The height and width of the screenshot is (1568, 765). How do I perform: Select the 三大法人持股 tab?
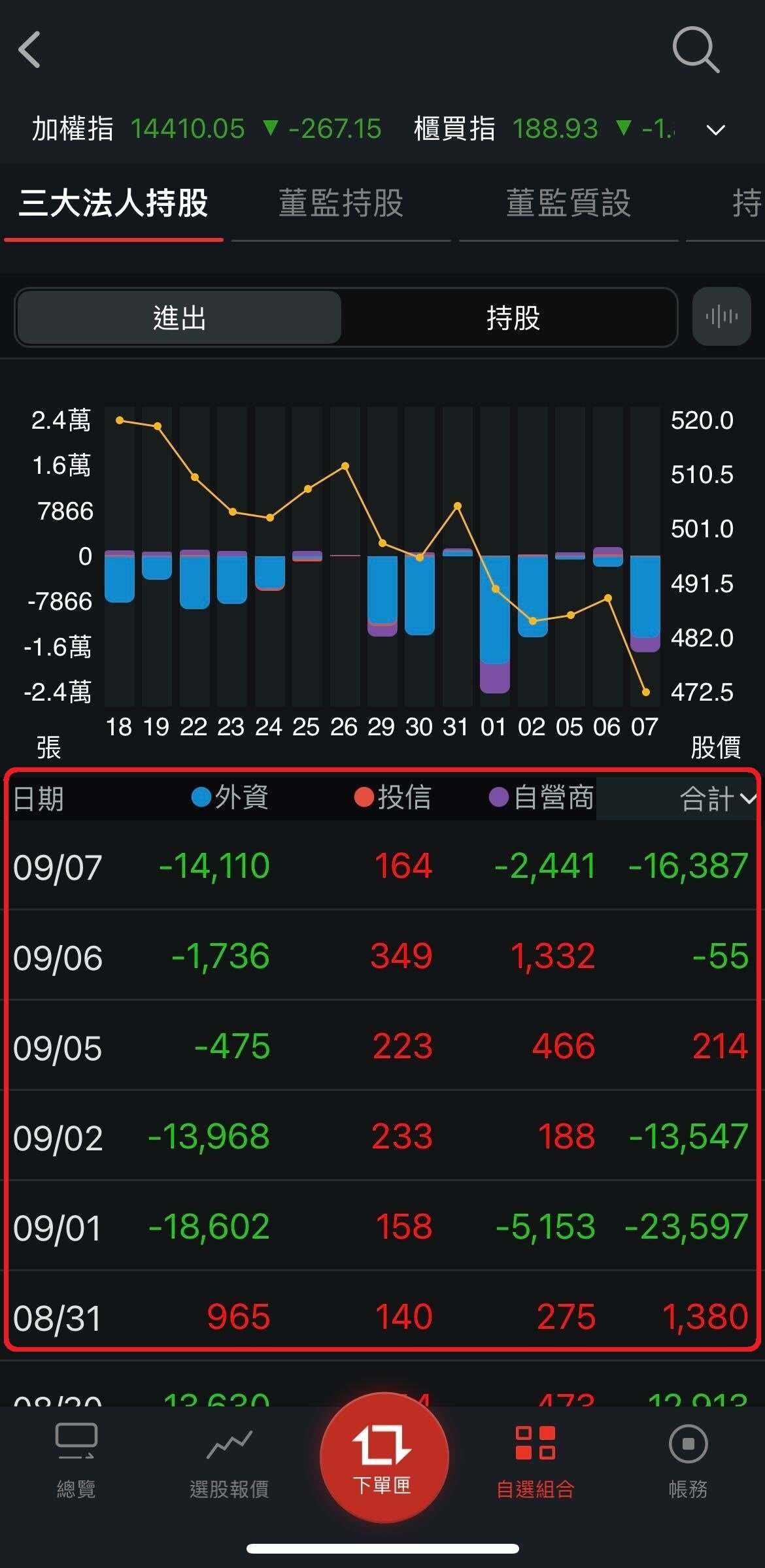(x=113, y=203)
